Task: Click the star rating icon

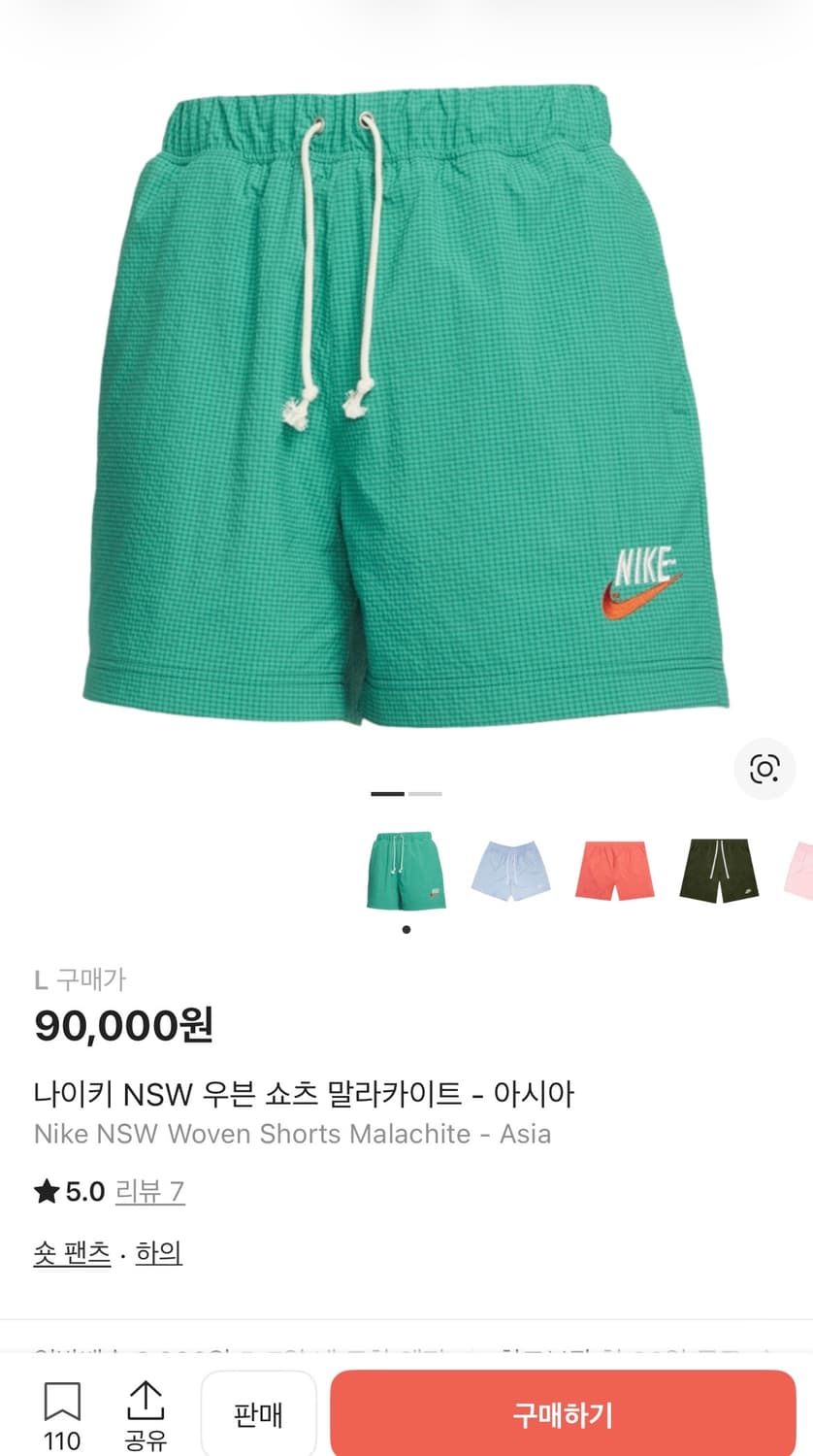Action: pyautogui.click(x=44, y=1192)
